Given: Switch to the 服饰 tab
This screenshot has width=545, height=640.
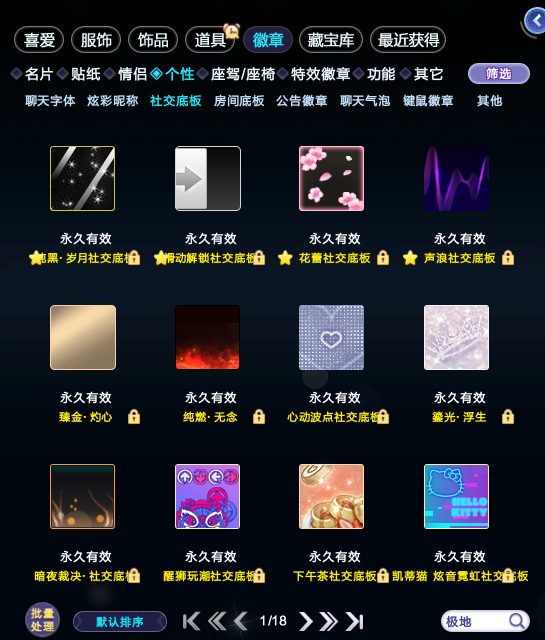Looking at the screenshot, I should click(96, 40).
